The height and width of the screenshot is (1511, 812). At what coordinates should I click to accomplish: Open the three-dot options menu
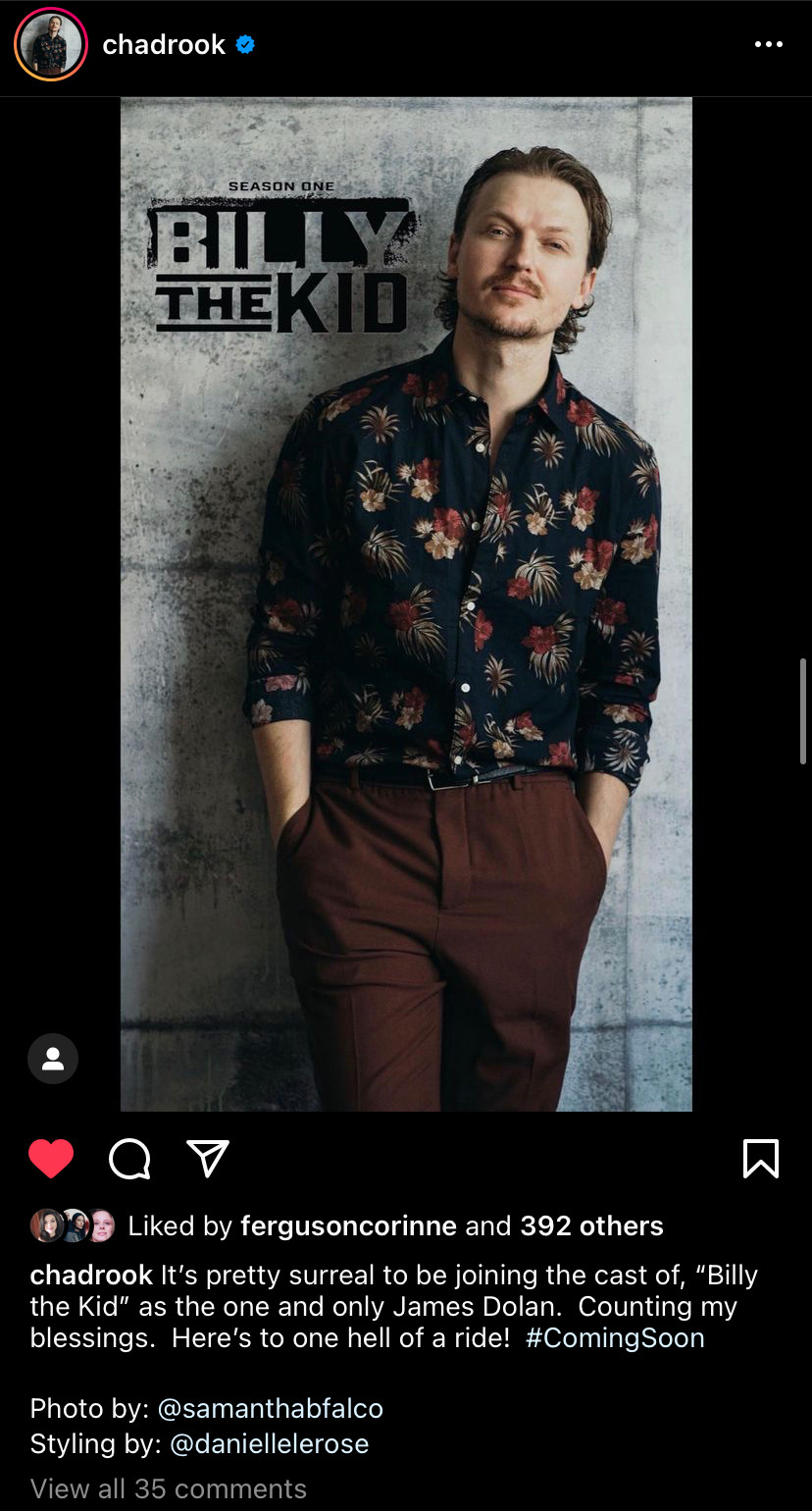pyautogui.click(x=768, y=44)
